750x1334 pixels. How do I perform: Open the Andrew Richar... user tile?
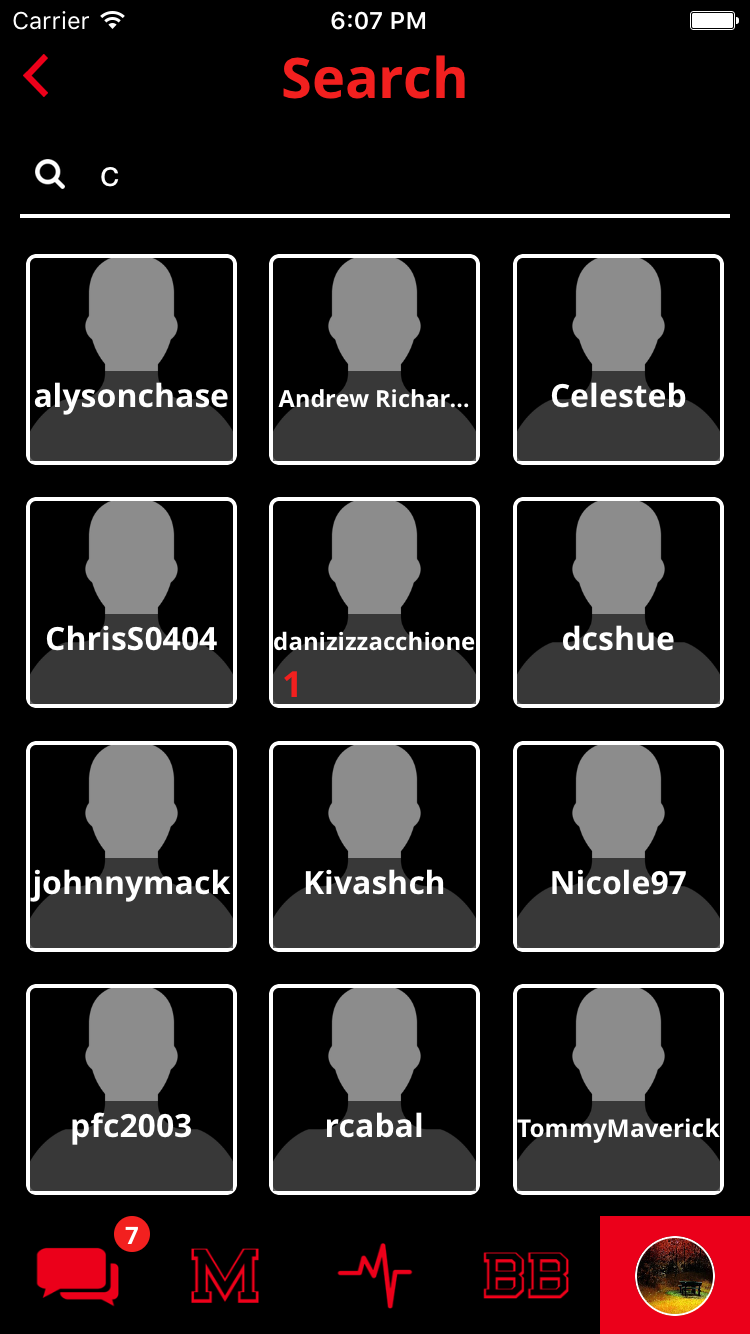point(374,360)
